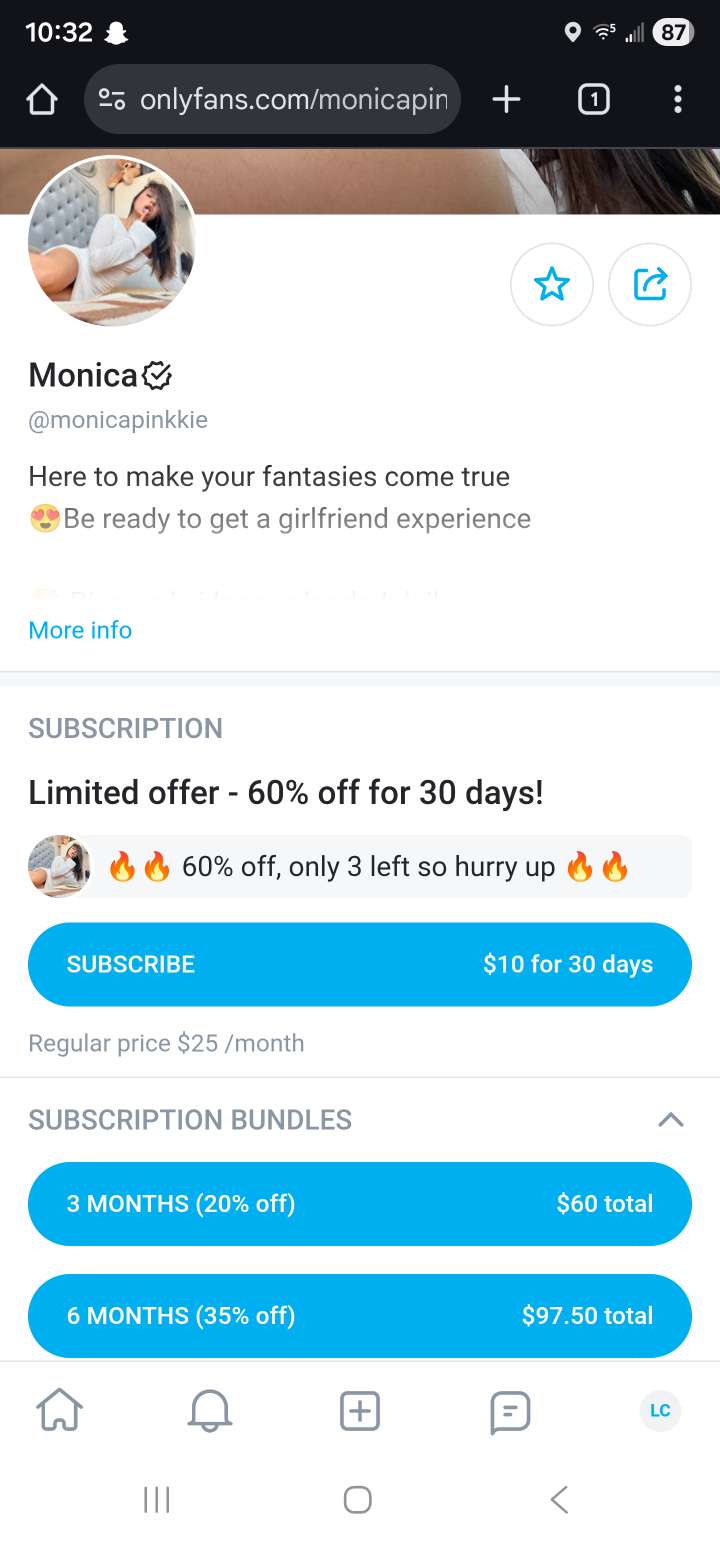Open the browser overflow menu

coord(677,99)
